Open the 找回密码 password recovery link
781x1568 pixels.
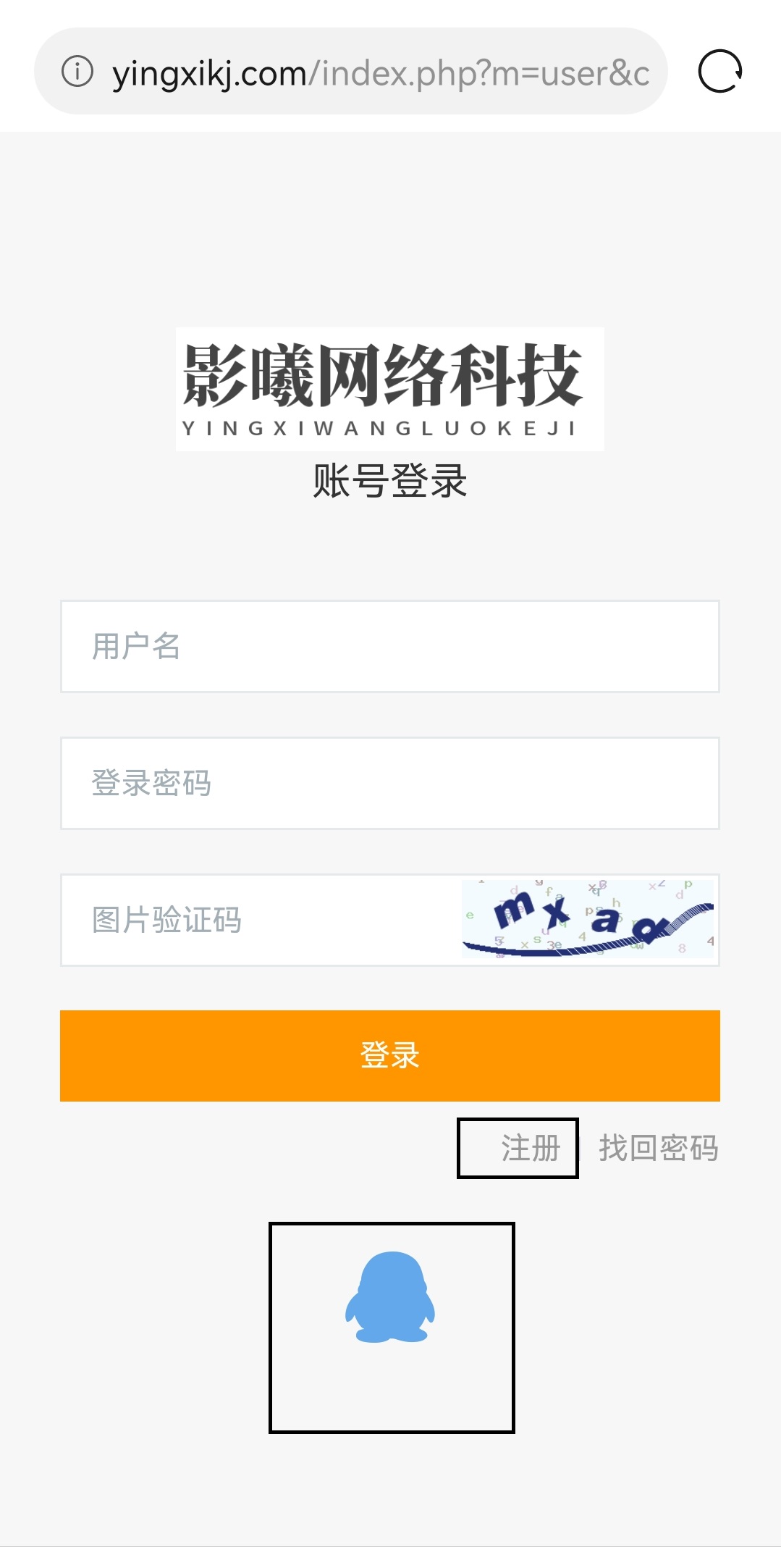(x=659, y=1149)
